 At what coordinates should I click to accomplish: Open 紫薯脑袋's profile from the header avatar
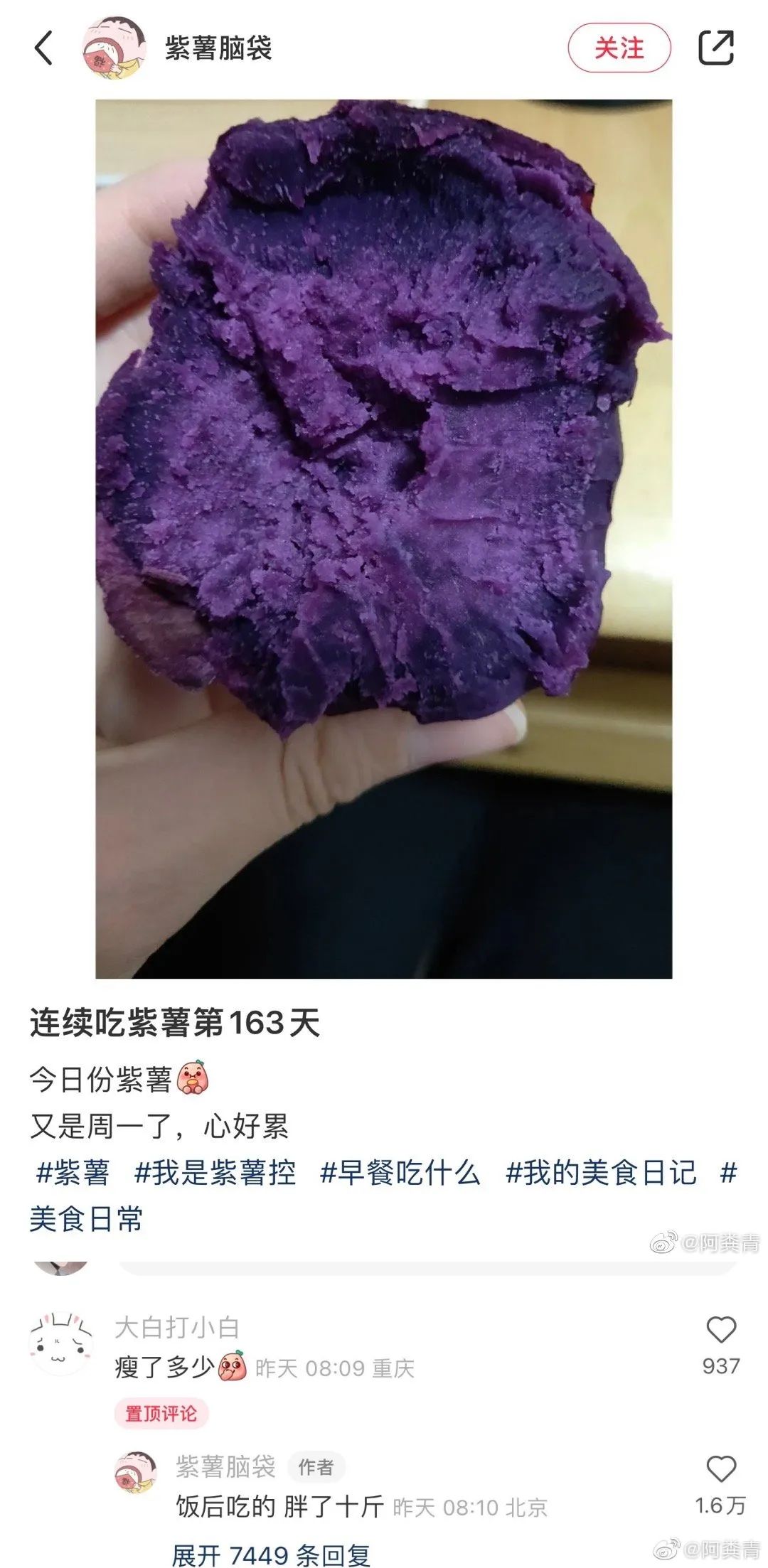pos(114,48)
